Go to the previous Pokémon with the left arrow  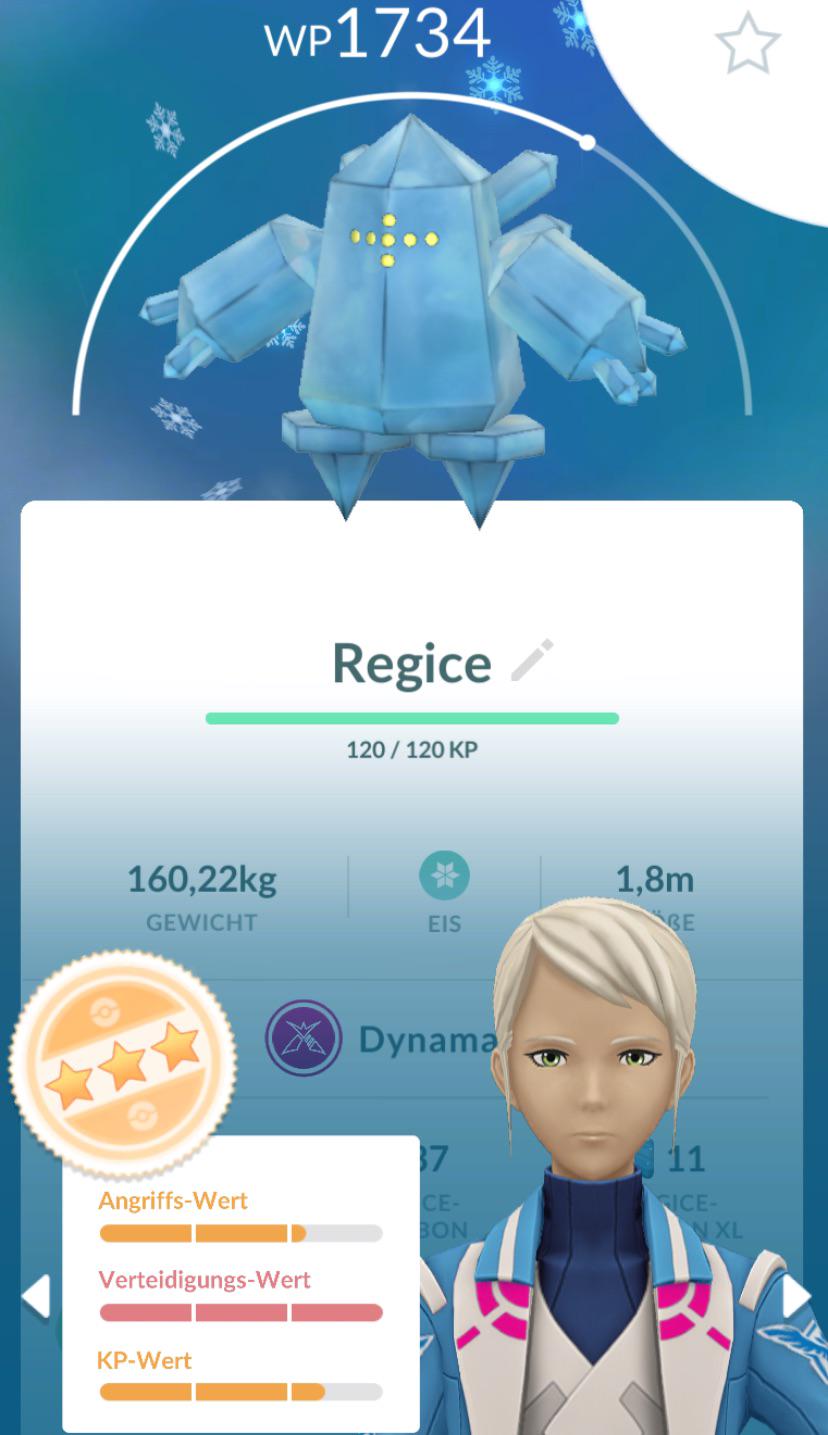35,1297
